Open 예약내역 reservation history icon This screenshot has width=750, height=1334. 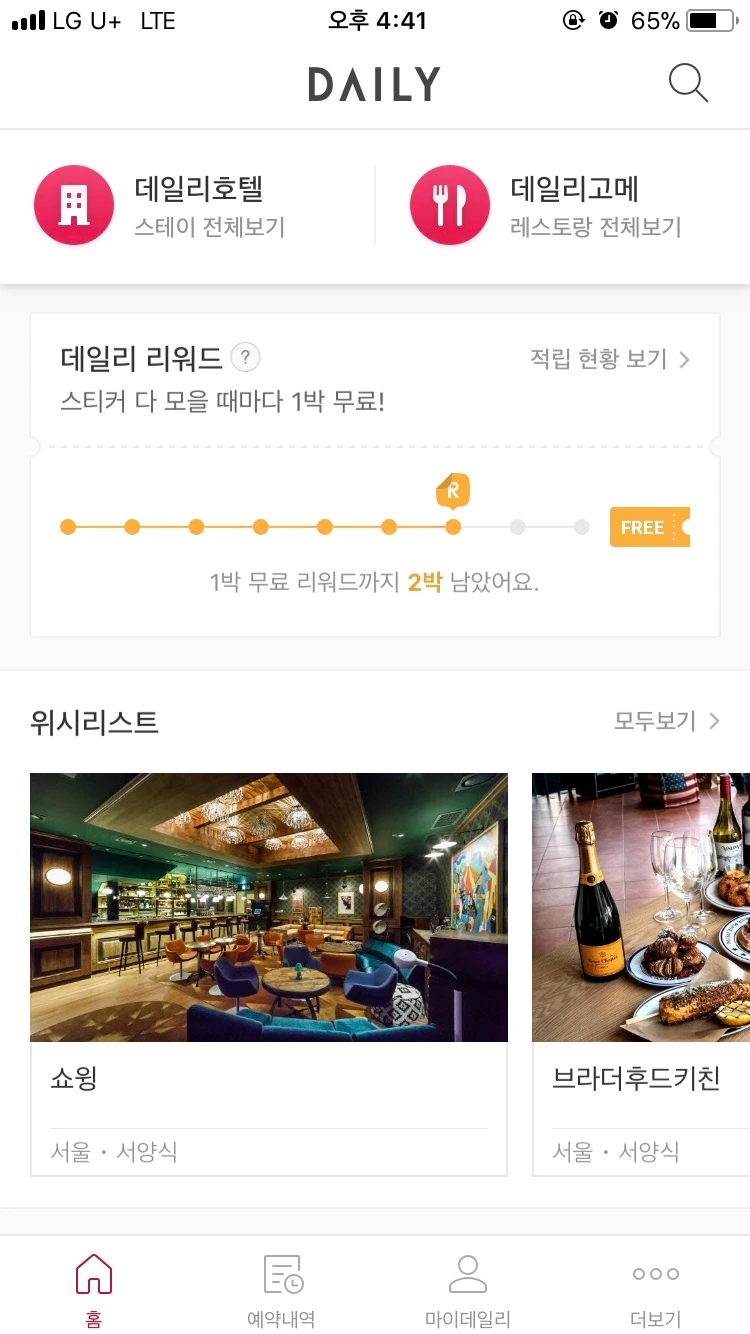pos(281,1273)
